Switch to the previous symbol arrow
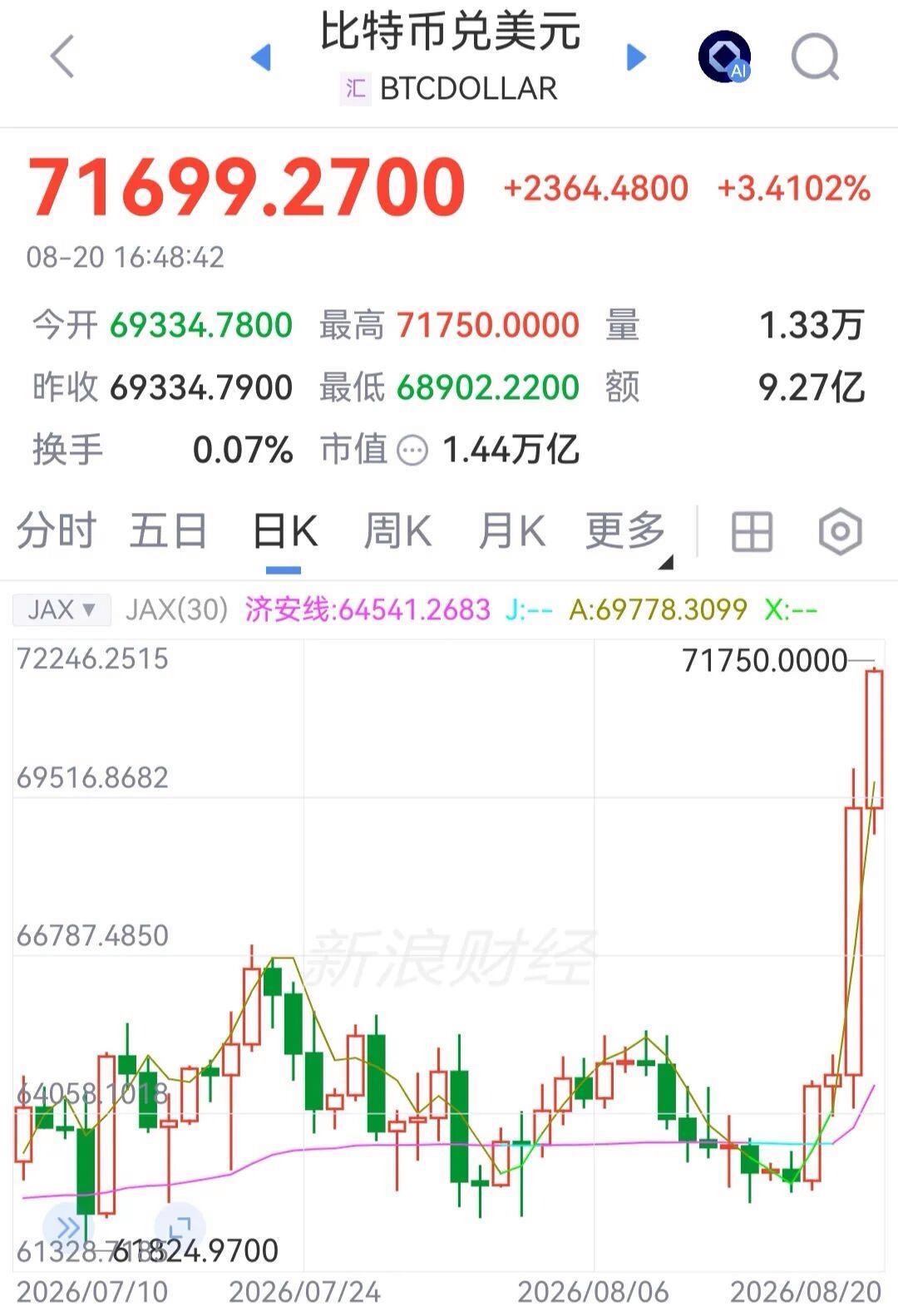 point(261,57)
